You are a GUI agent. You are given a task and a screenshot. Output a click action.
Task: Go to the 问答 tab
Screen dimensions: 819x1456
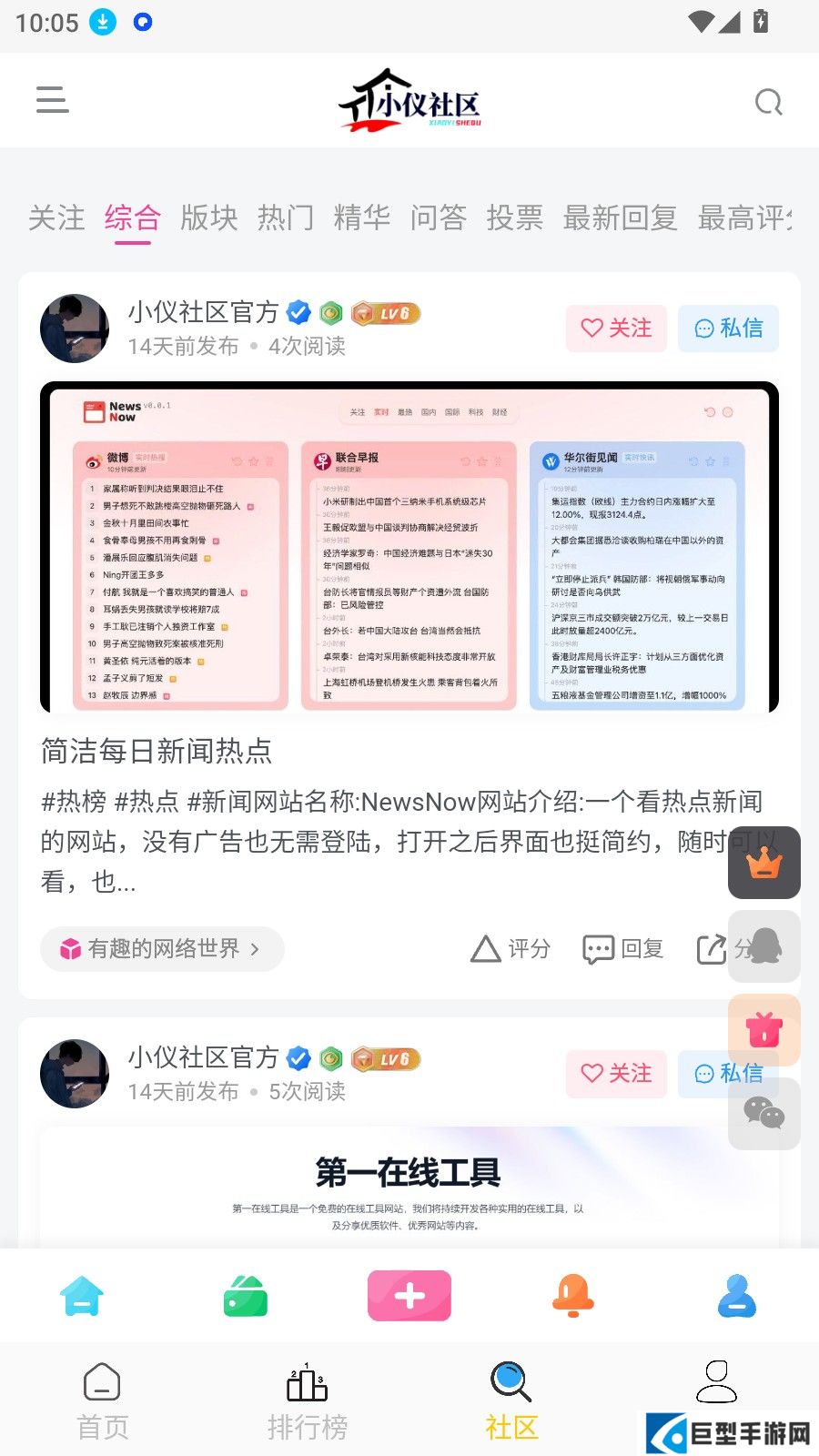[x=438, y=218]
